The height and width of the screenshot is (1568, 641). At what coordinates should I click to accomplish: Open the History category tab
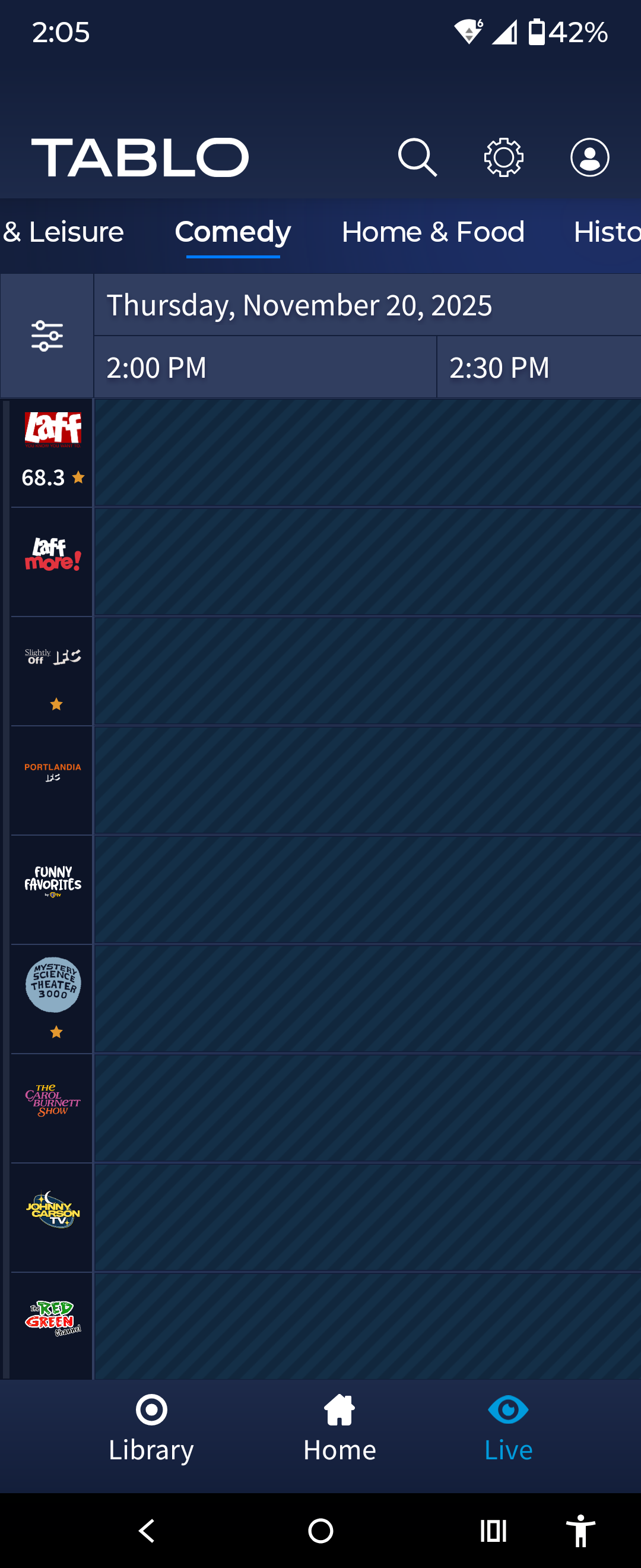(606, 232)
